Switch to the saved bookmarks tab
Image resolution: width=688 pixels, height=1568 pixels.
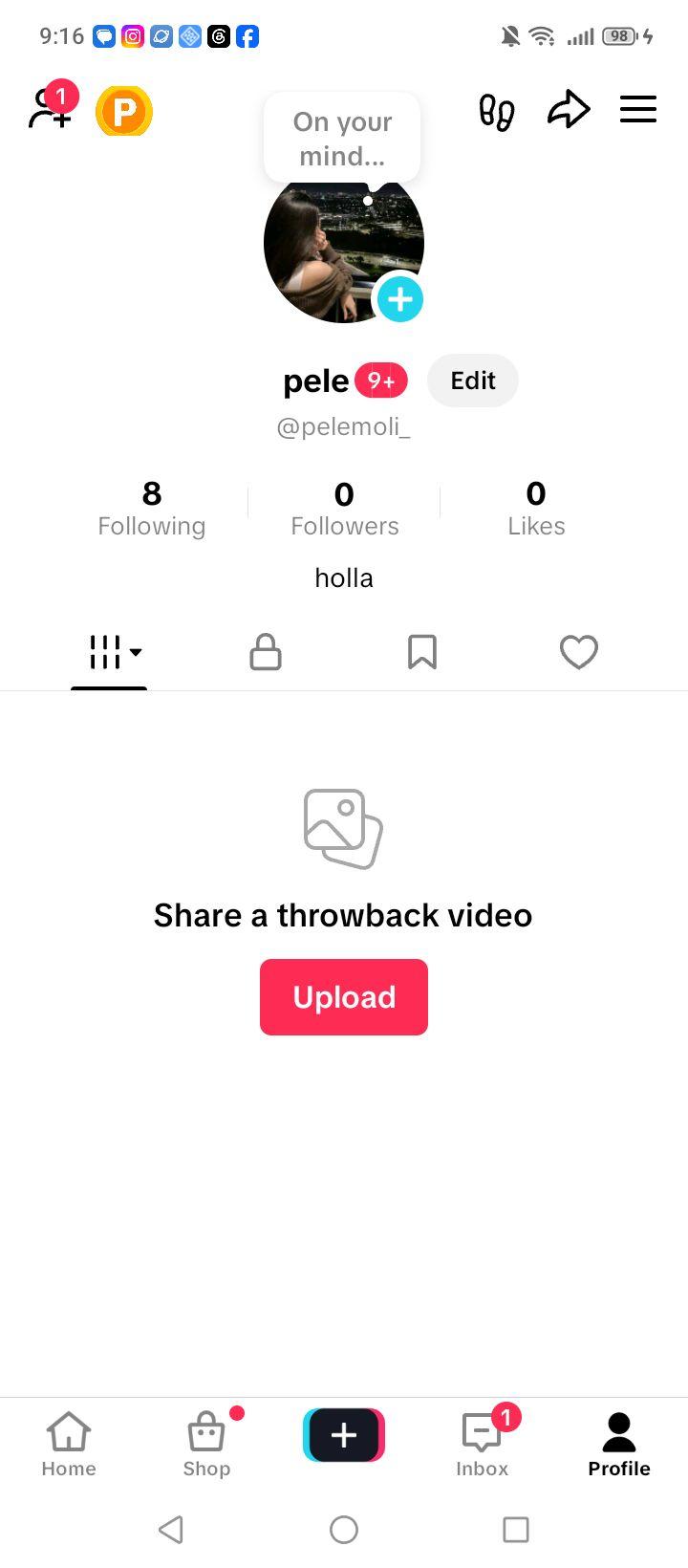point(421,652)
